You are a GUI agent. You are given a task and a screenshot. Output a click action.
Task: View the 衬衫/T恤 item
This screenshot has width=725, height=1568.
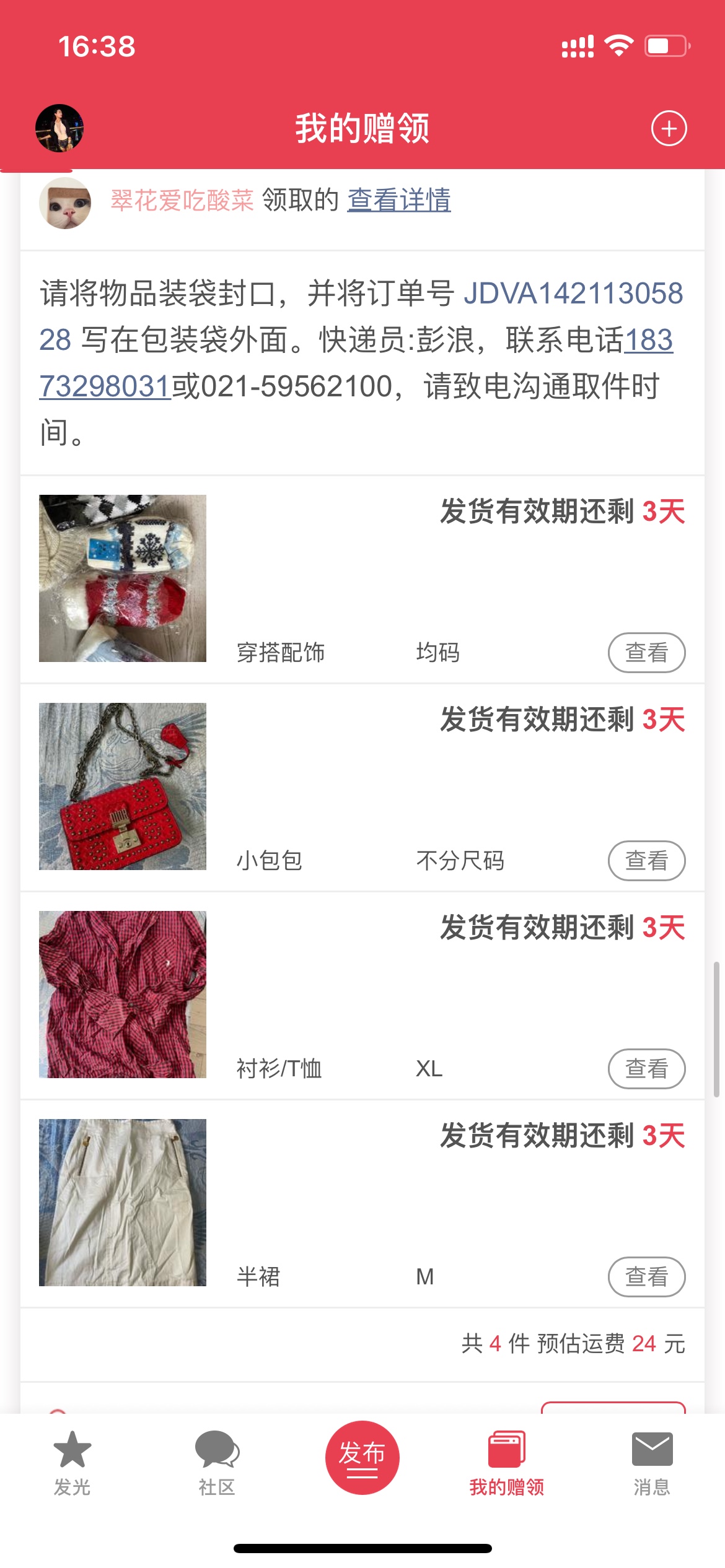pyautogui.click(x=646, y=1069)
